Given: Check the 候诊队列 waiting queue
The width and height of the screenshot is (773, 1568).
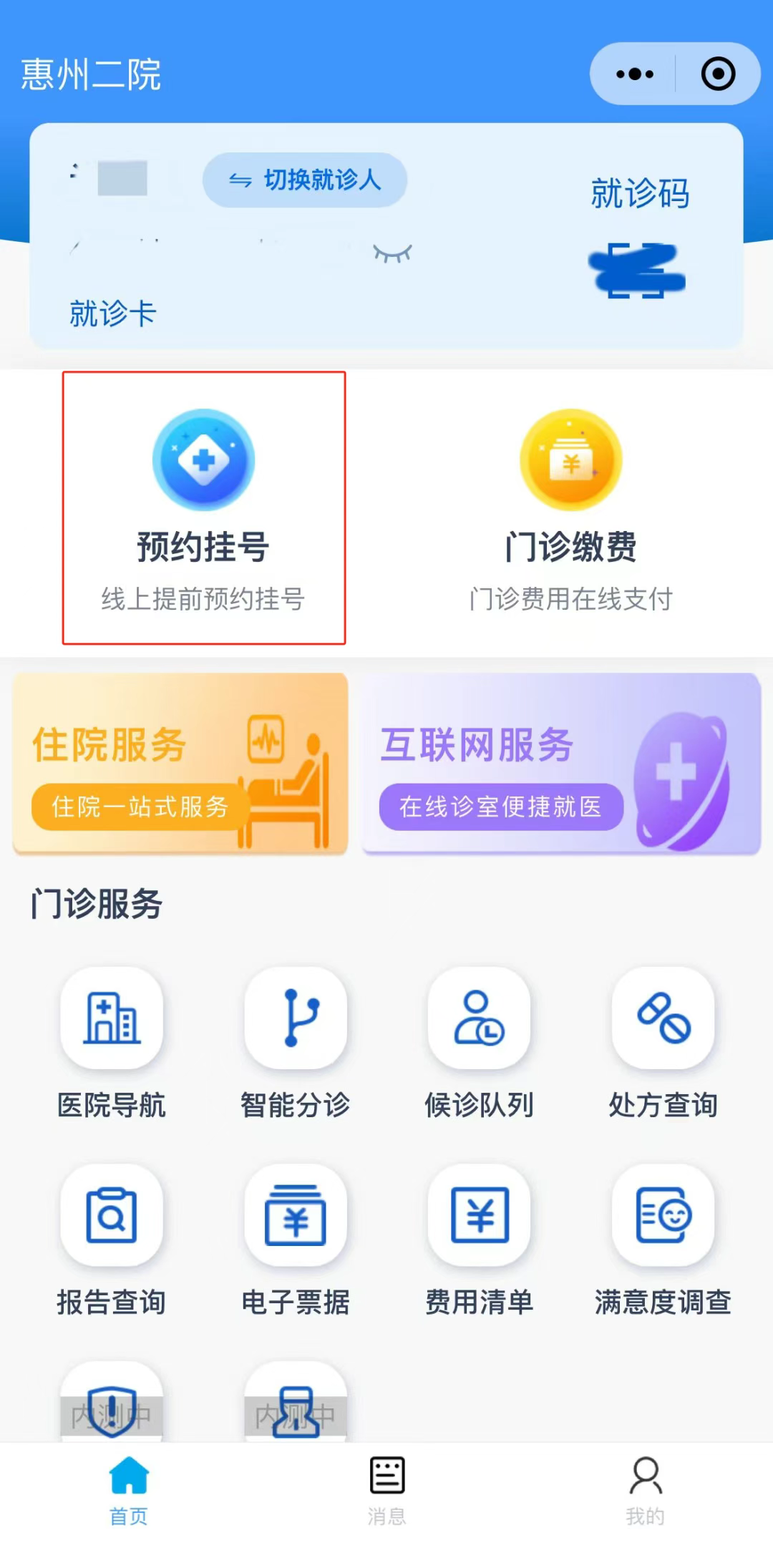Looking at the screenshot, I should pos(479,1041).
